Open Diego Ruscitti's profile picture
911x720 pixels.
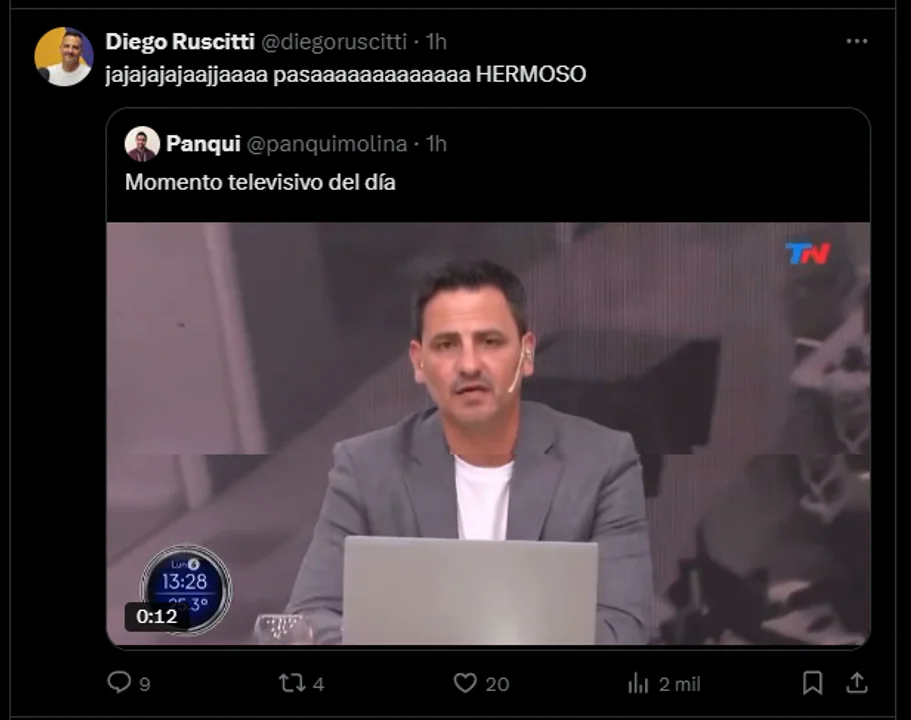(63, 56)
